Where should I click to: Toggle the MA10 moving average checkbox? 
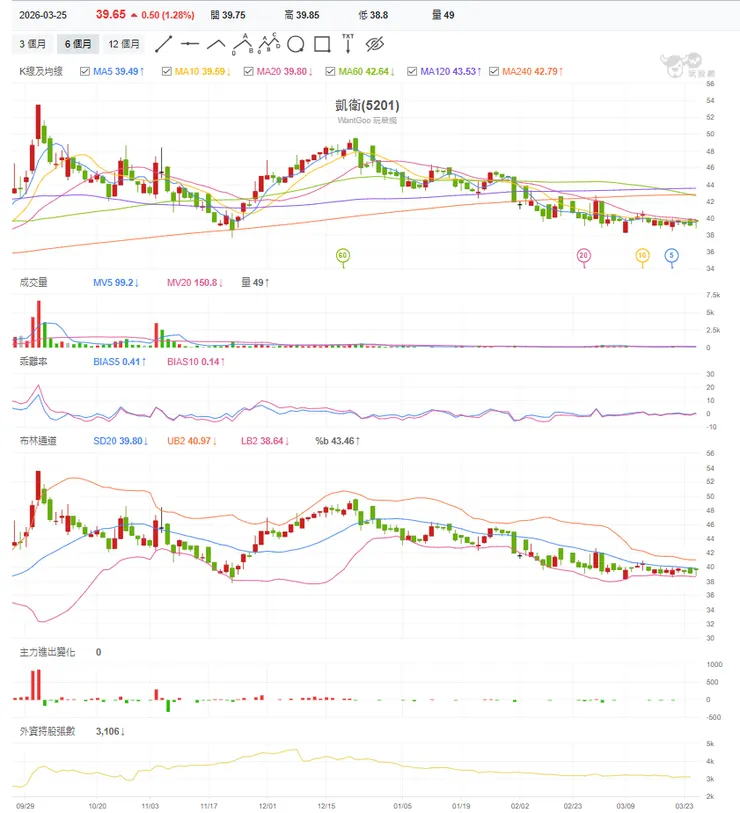click(x=167, y=71)
